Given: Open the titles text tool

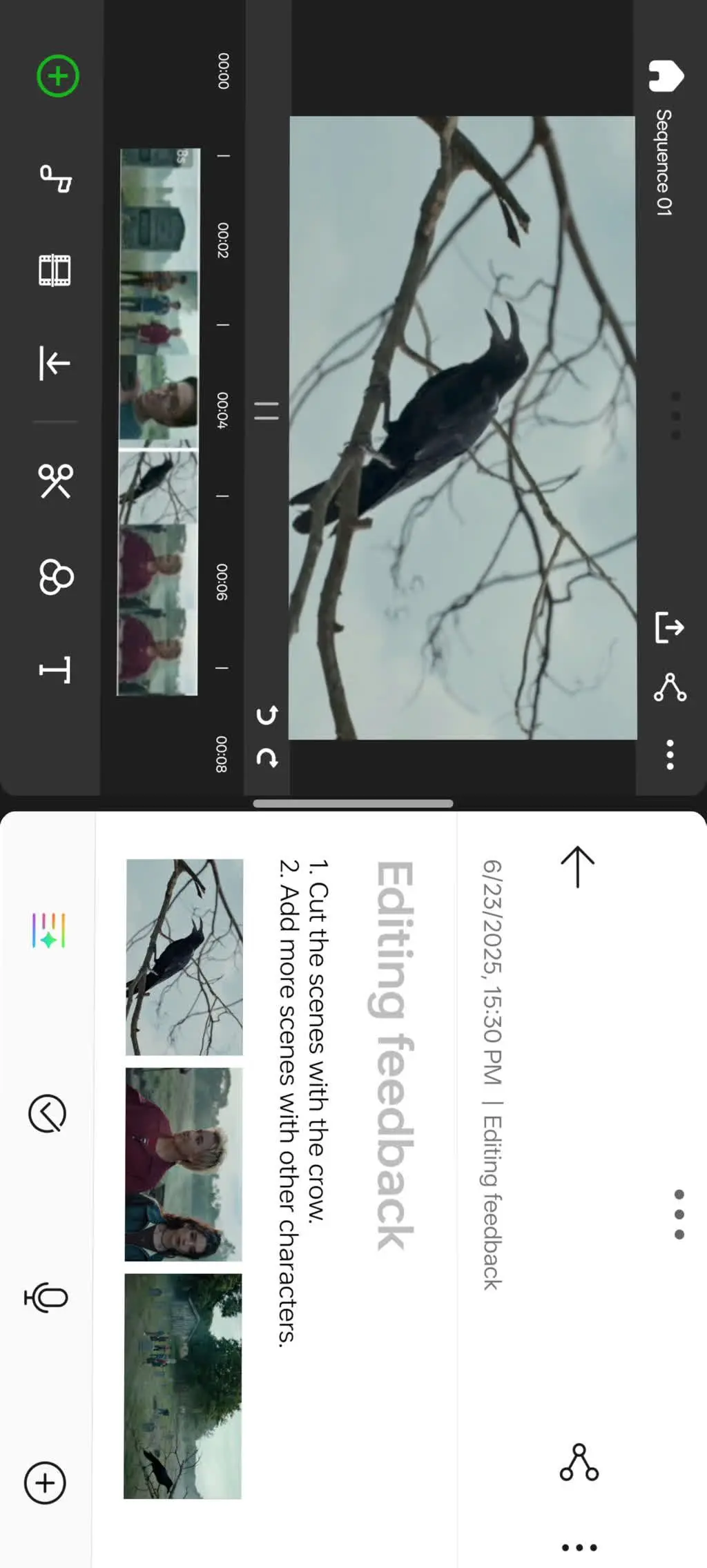Looking at the screenshot, I should pos(55,669).
